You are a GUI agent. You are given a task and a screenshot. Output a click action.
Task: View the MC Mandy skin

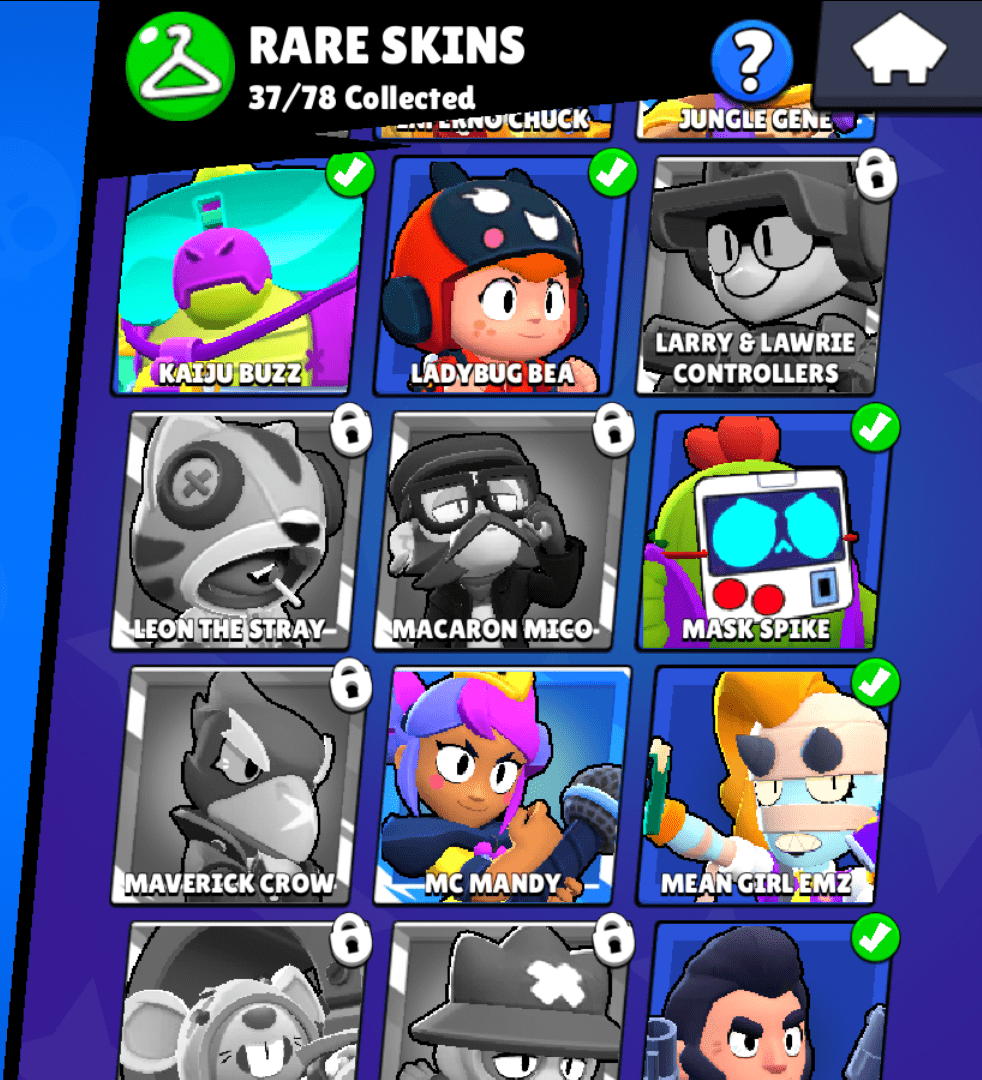[x=504, y=785]
